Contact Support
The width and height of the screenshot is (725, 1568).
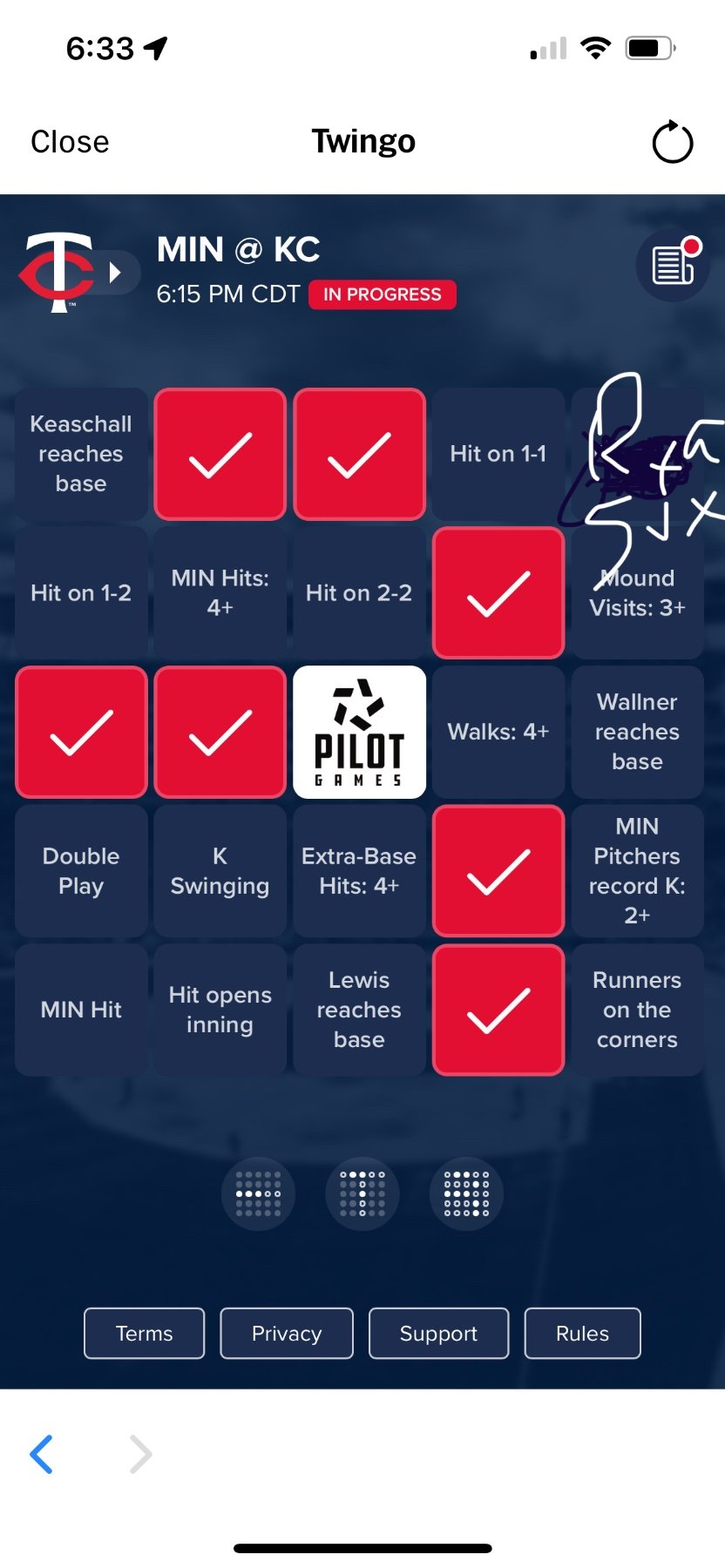click(438, 1333)
